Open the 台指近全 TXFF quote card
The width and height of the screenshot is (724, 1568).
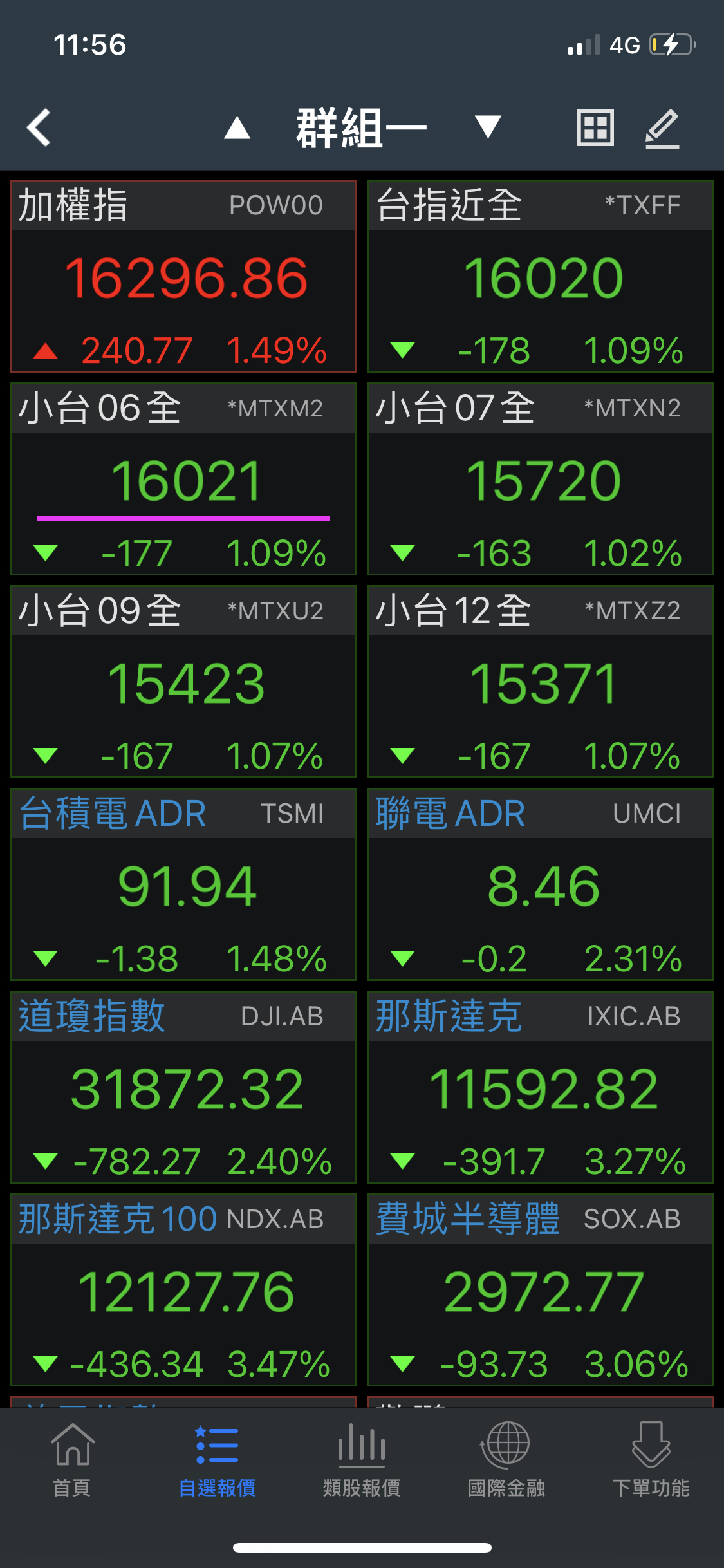(541, 277)
